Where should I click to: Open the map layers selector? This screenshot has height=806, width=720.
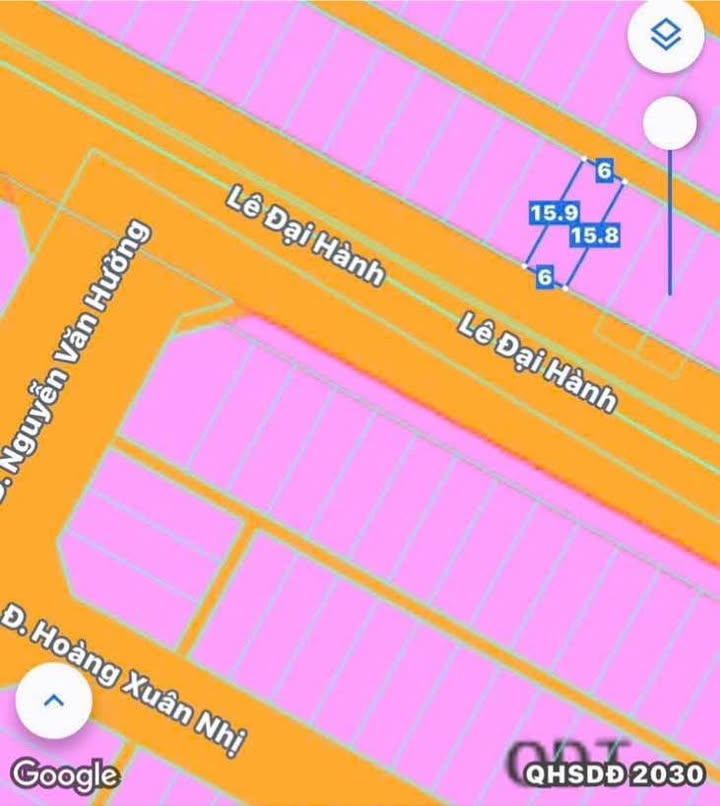[x=665, y=36]
